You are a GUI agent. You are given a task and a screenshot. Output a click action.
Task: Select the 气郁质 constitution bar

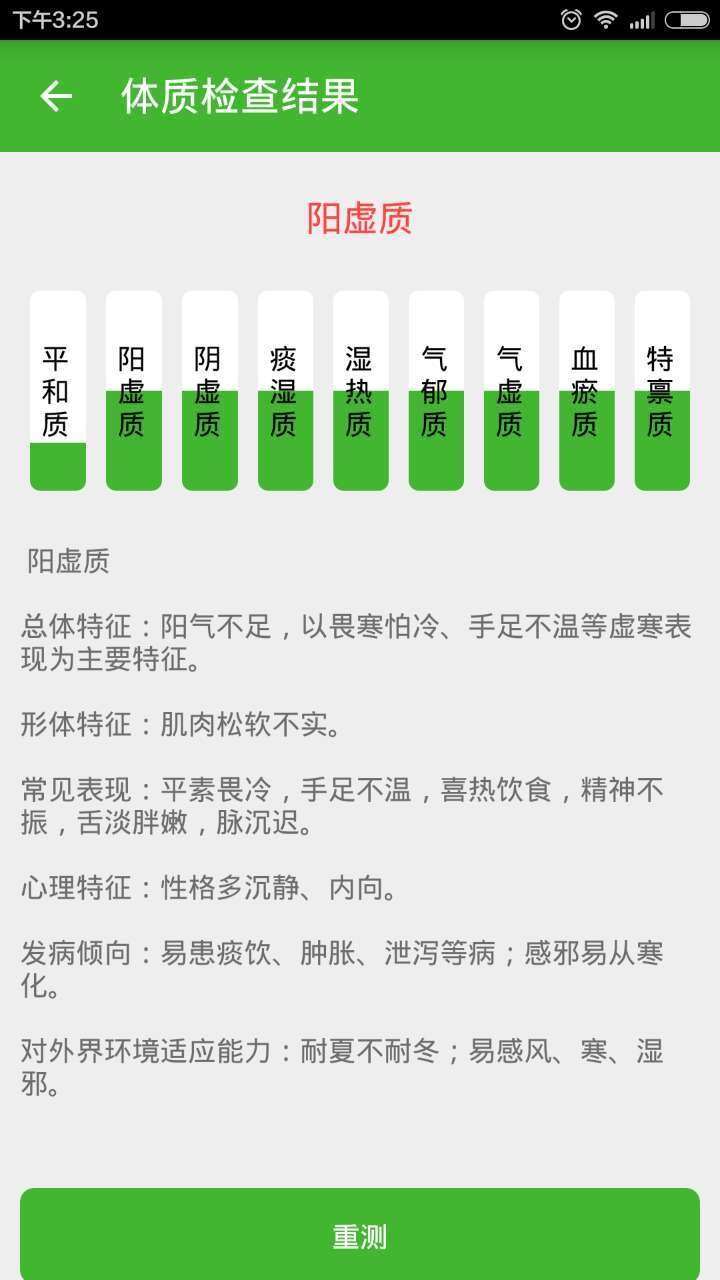pyautogui.click(x=435, y=390)
